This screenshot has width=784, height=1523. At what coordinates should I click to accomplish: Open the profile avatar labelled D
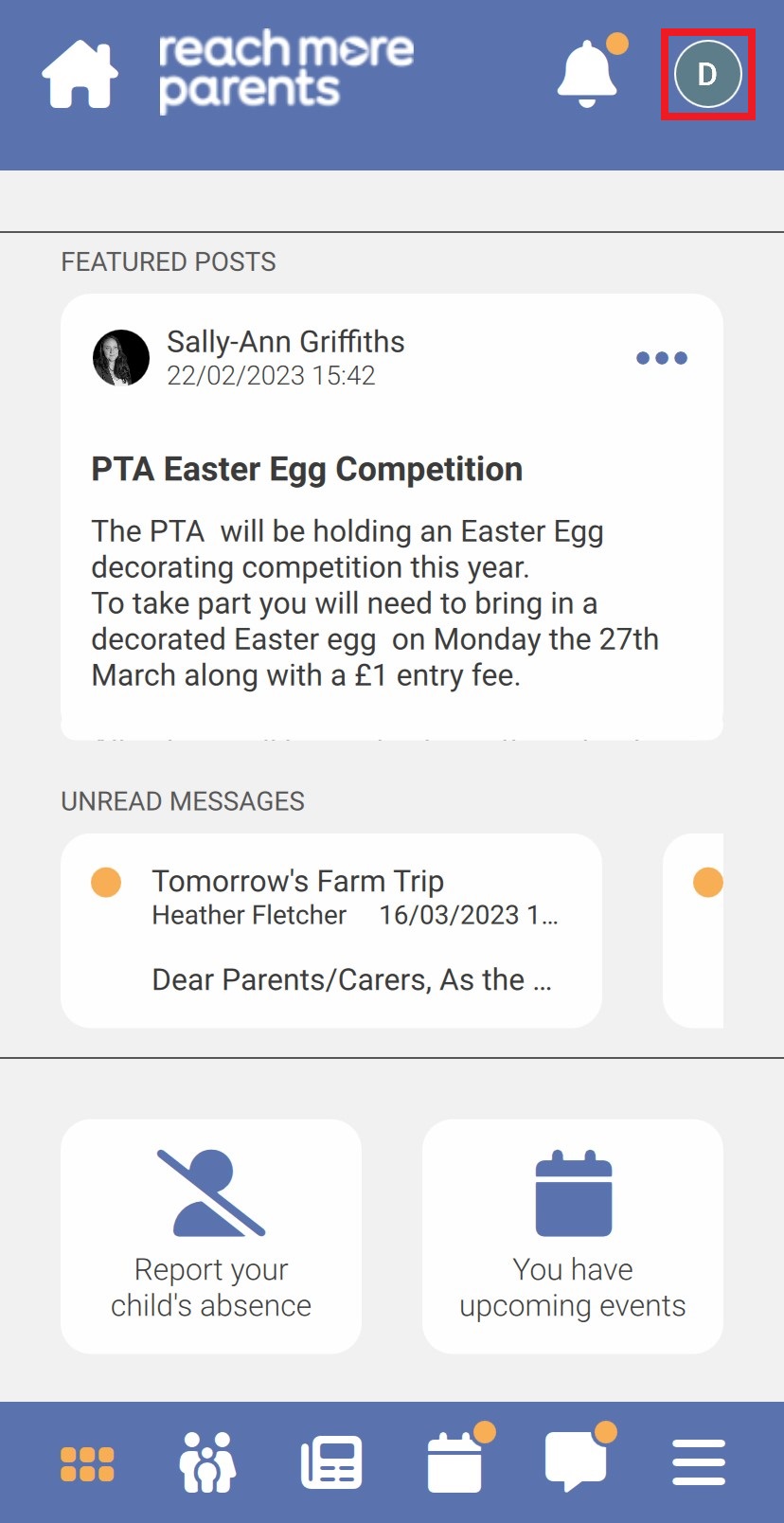pyautogui.click(x=707, y=74)
